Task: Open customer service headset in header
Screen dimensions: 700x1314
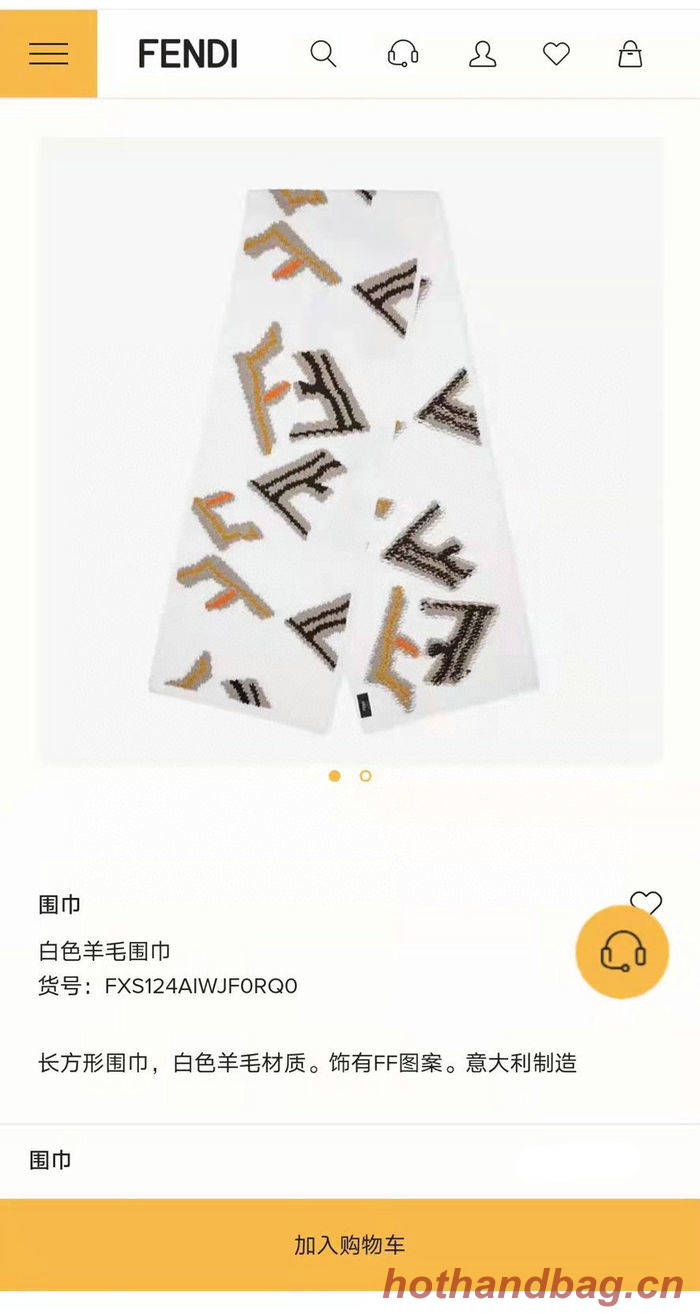Action: 403,54
